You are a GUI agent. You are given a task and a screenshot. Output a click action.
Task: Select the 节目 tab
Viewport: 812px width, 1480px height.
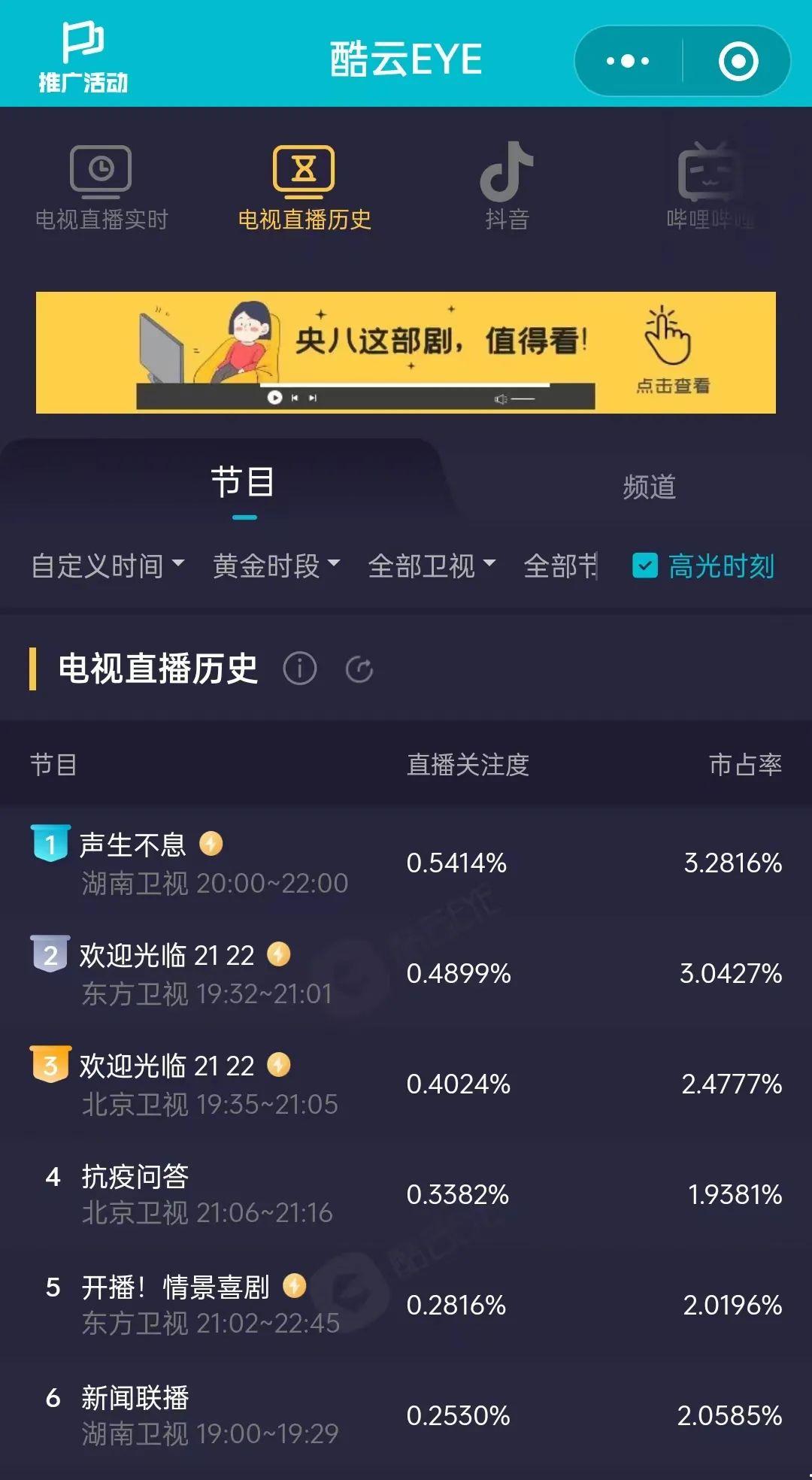(x=243, y=482)
